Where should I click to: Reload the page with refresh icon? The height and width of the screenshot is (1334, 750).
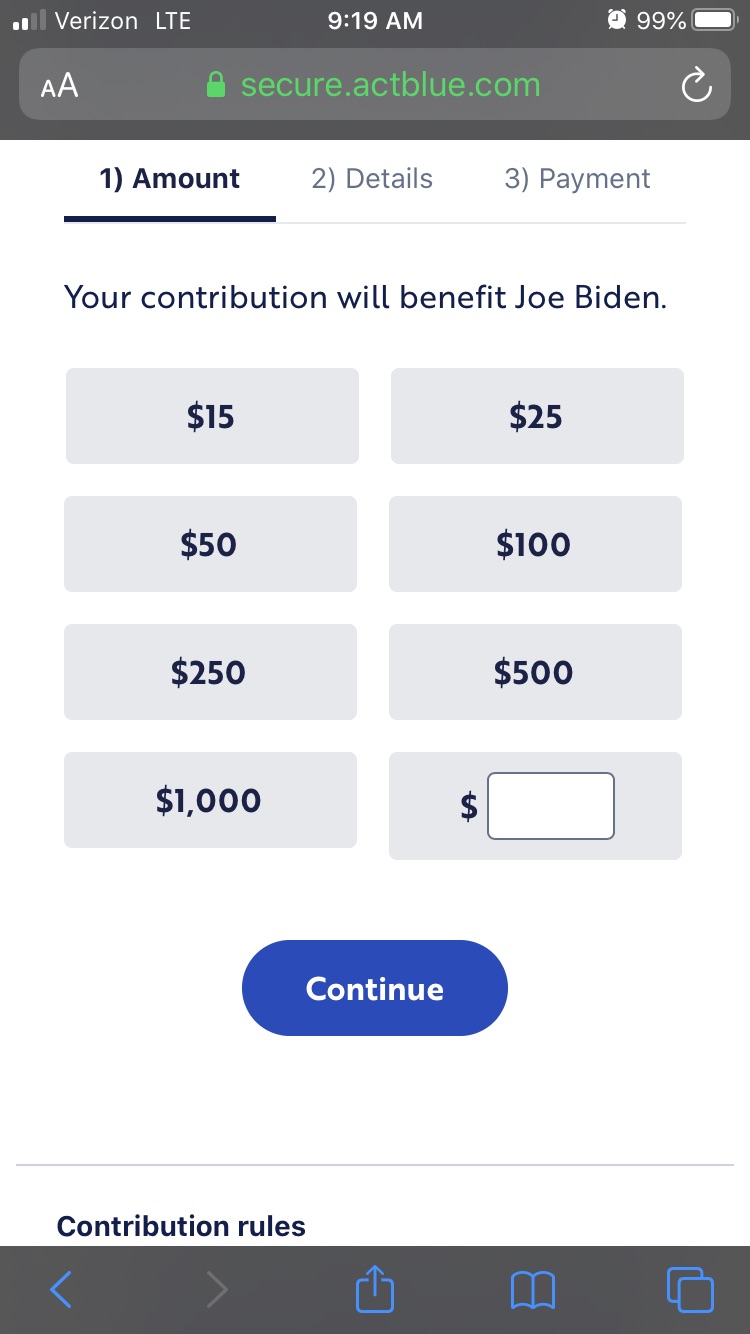point(696,86)
